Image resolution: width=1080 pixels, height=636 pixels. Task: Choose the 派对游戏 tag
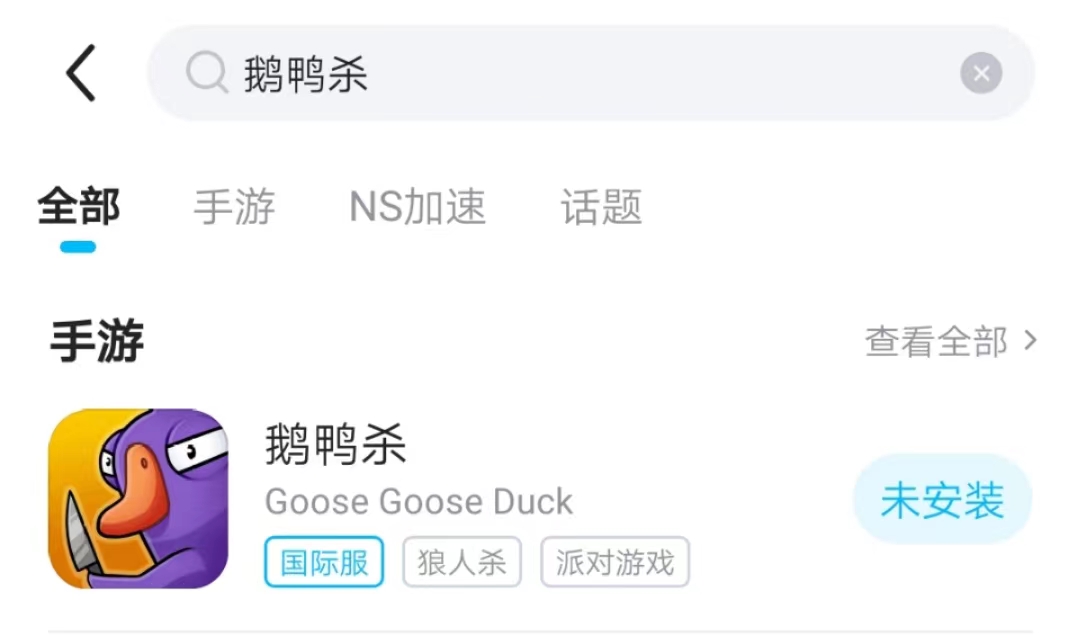tap(615, 562)
